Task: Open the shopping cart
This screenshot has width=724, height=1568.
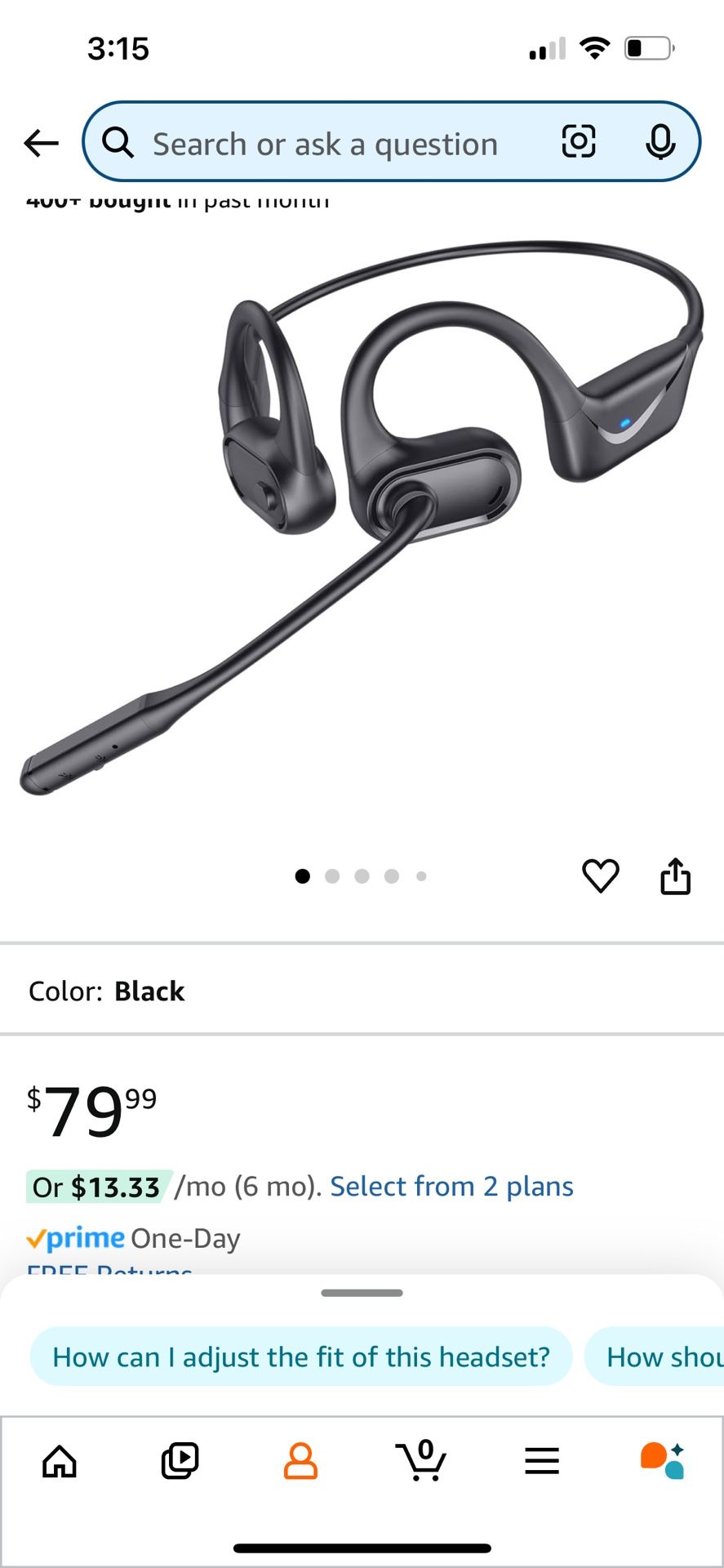Action: (421, 1462)
